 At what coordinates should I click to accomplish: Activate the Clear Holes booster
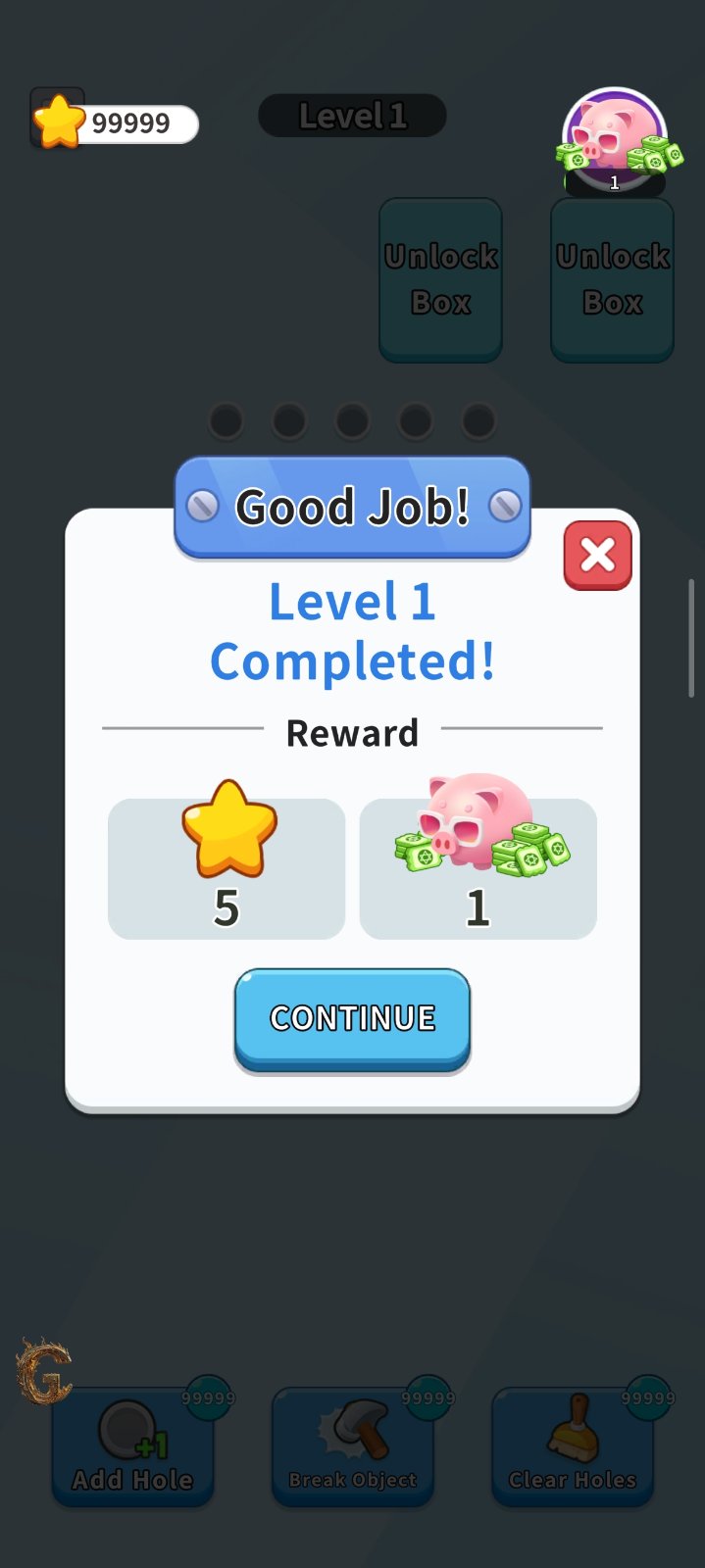(x=573, y=1446)
